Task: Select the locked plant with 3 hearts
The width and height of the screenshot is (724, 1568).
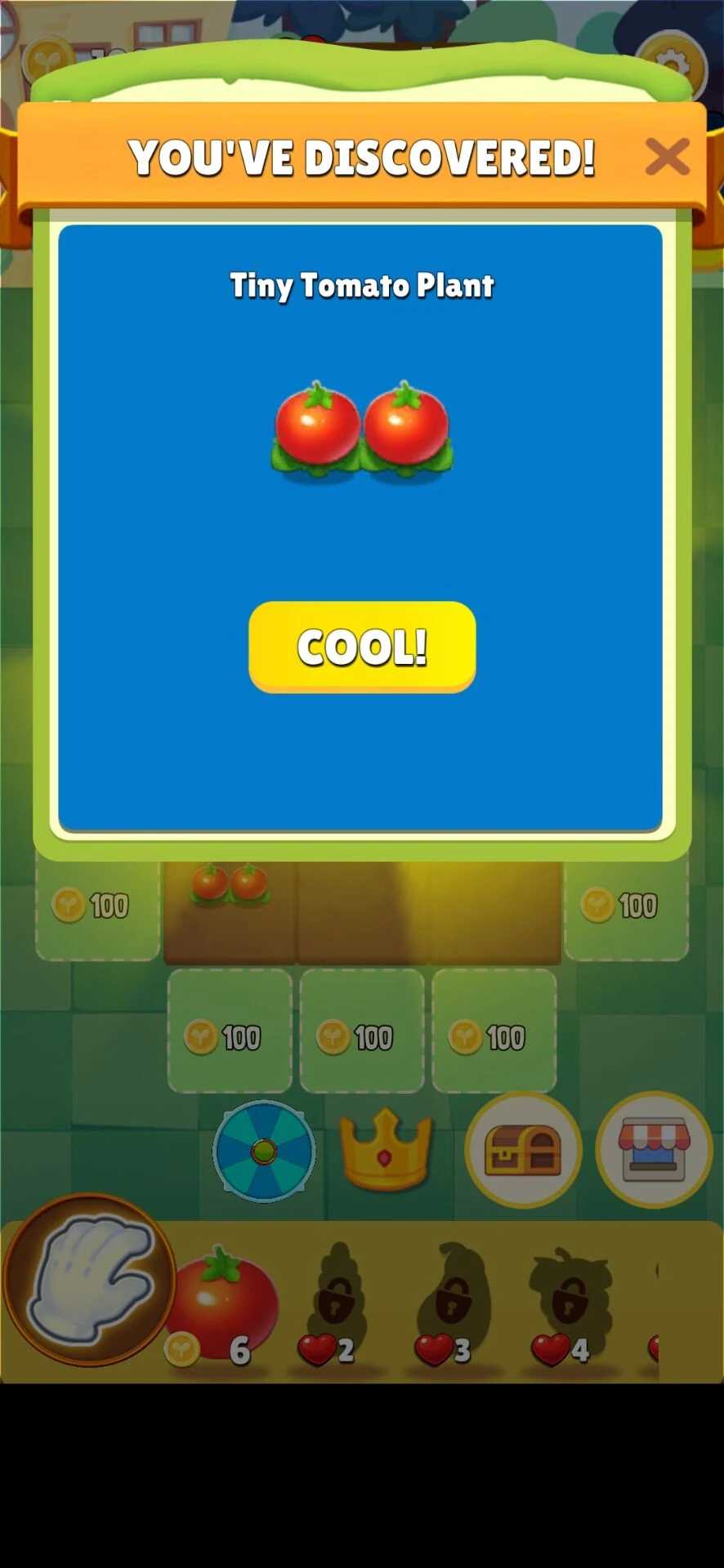Action: (x=451, y=1305)
